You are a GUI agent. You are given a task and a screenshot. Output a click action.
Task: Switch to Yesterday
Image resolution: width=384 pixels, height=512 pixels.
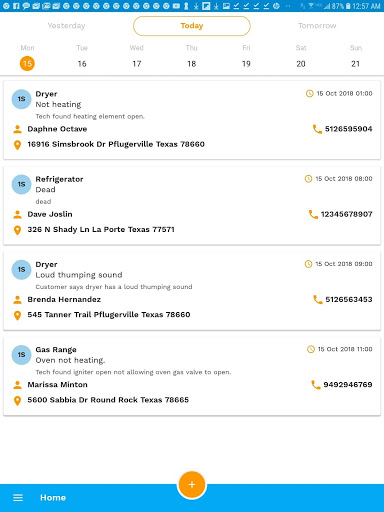click(66, 26)
